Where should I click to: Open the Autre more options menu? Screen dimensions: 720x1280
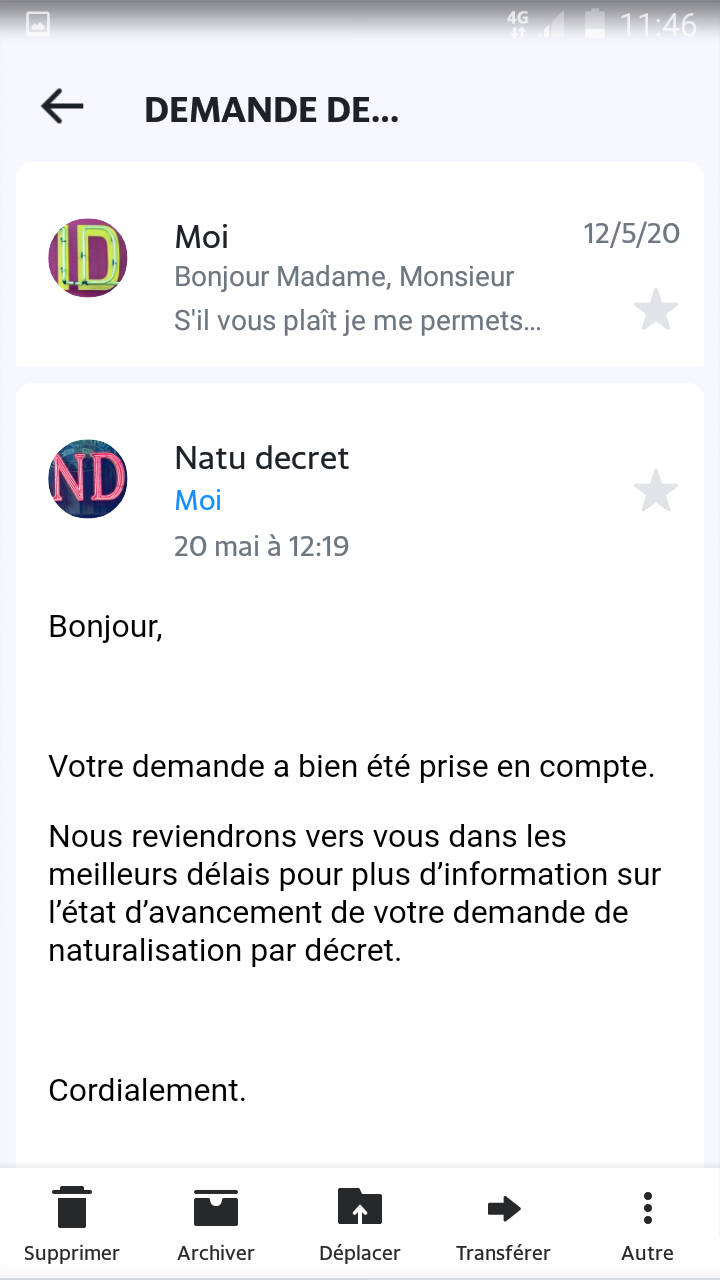(648, 1224)
